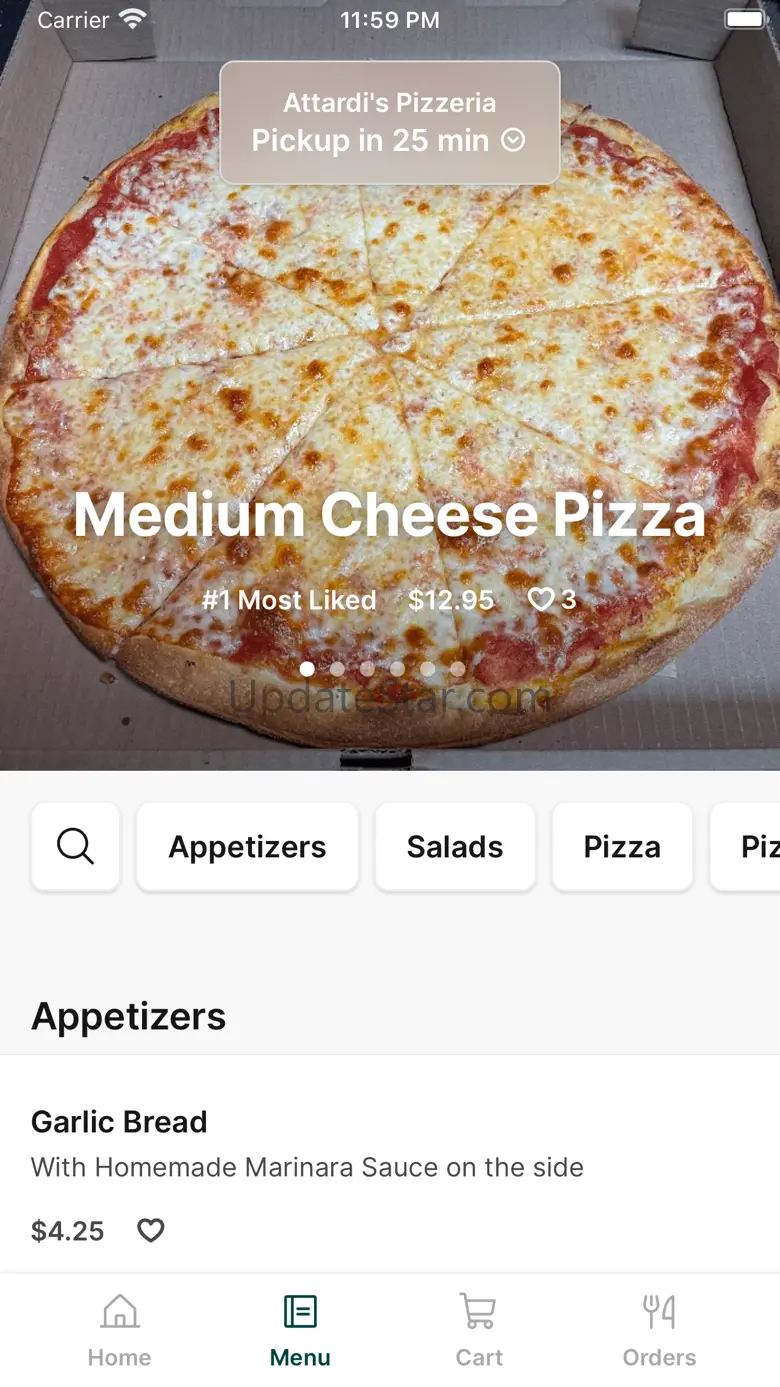Viewport: 780px width, 1387px height.
Task: Like the Medium Cheese Pizza
Action: pyautogui.click(x=542, y=600)
